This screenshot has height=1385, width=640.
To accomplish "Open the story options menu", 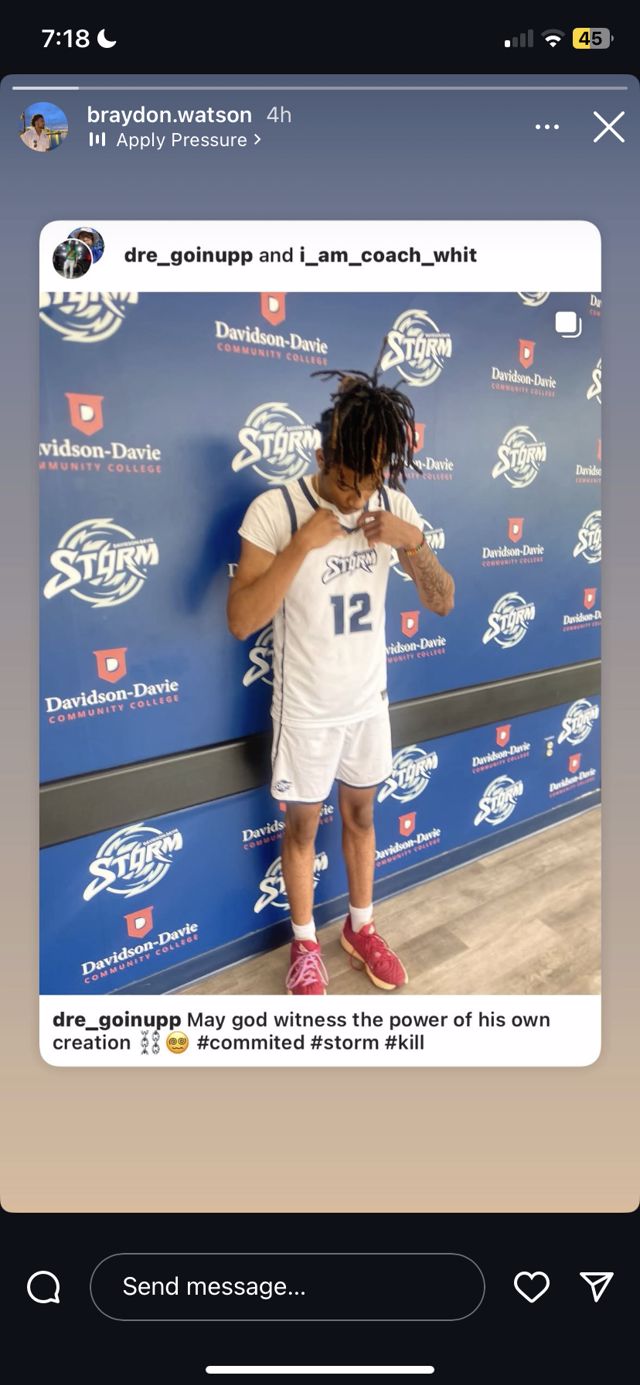I will (547, 127).
